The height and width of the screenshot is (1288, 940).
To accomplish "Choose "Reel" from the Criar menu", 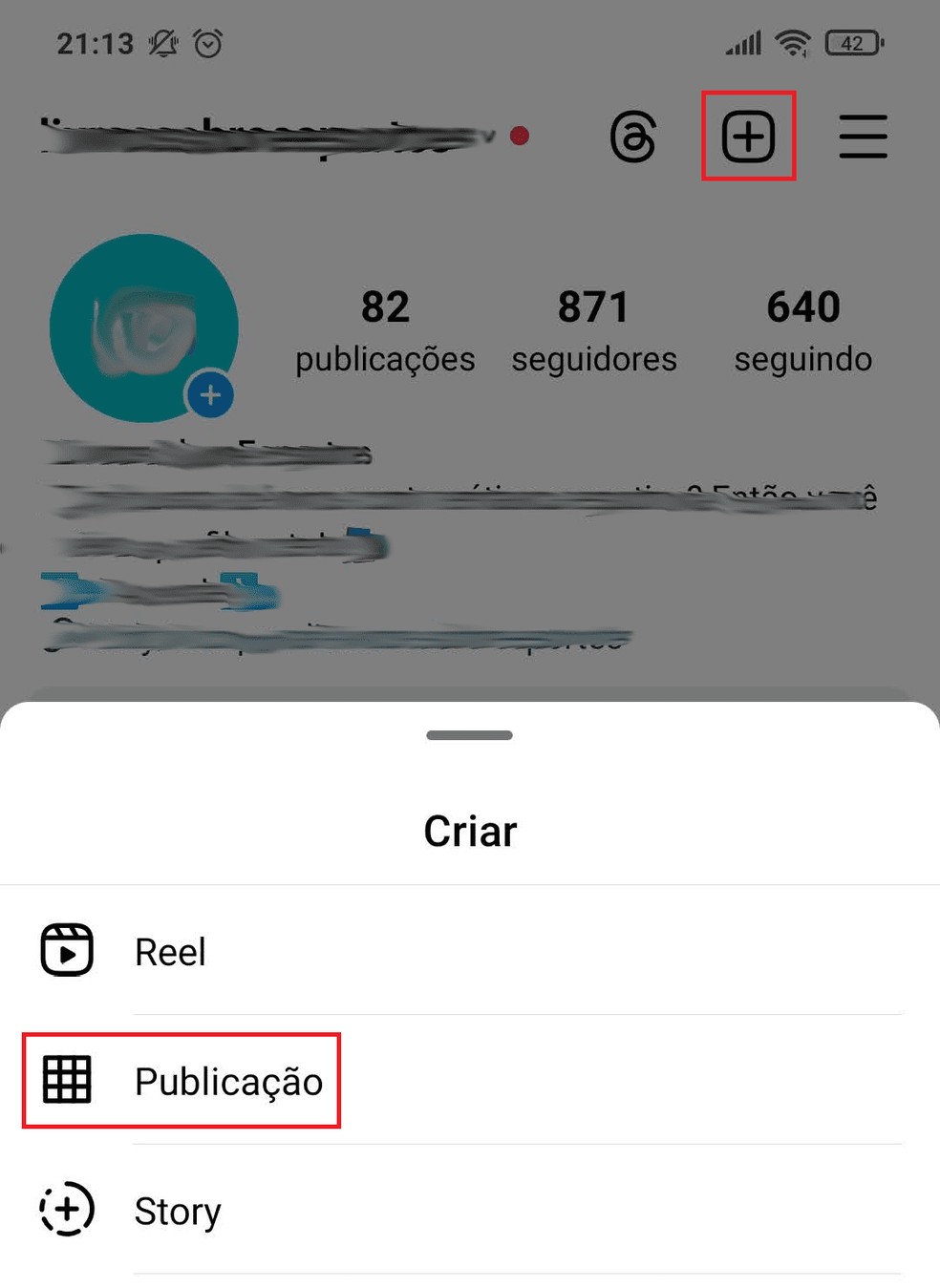I will pos(170,951).
